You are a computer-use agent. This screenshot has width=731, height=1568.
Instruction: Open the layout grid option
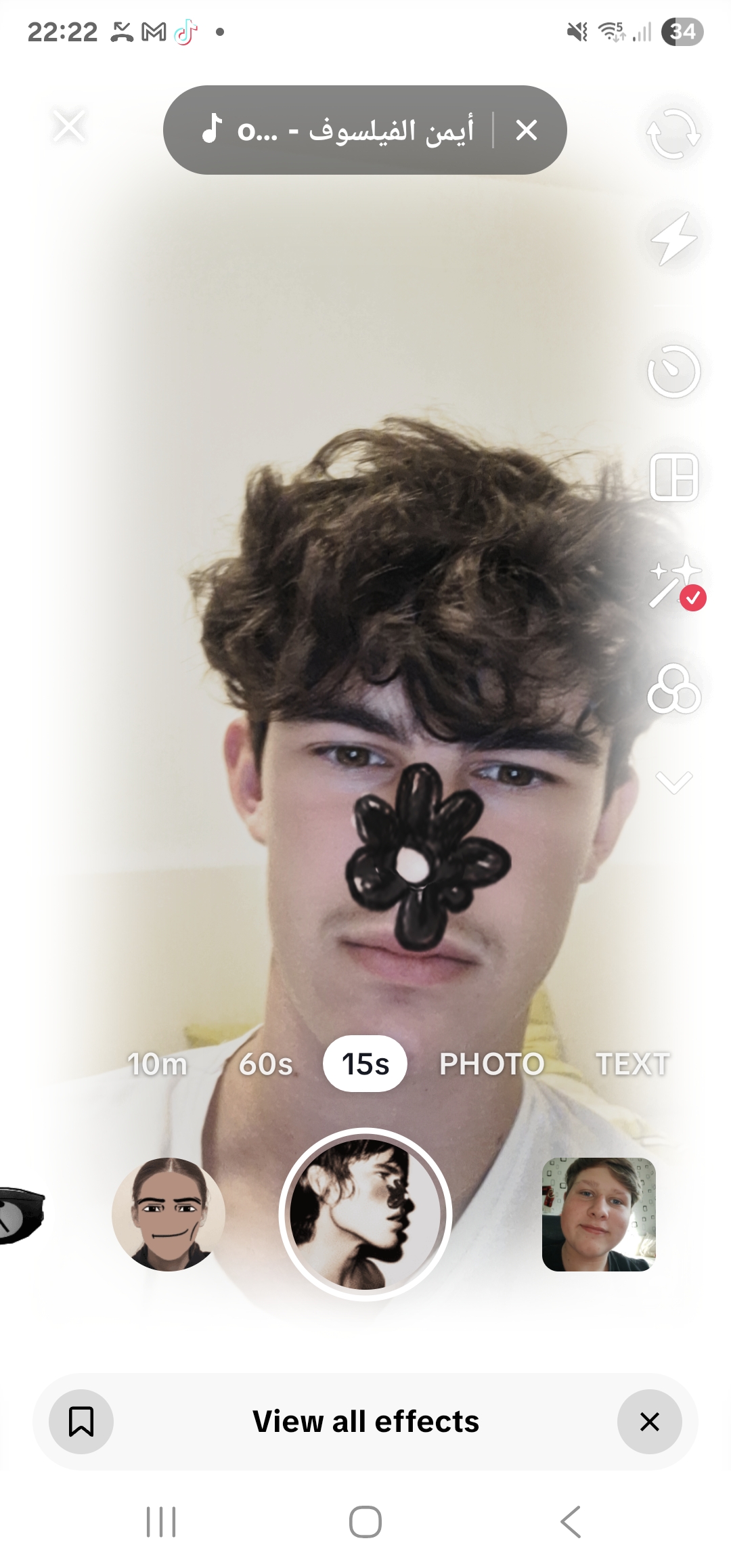pyautogui.click(x=673, y=477)
